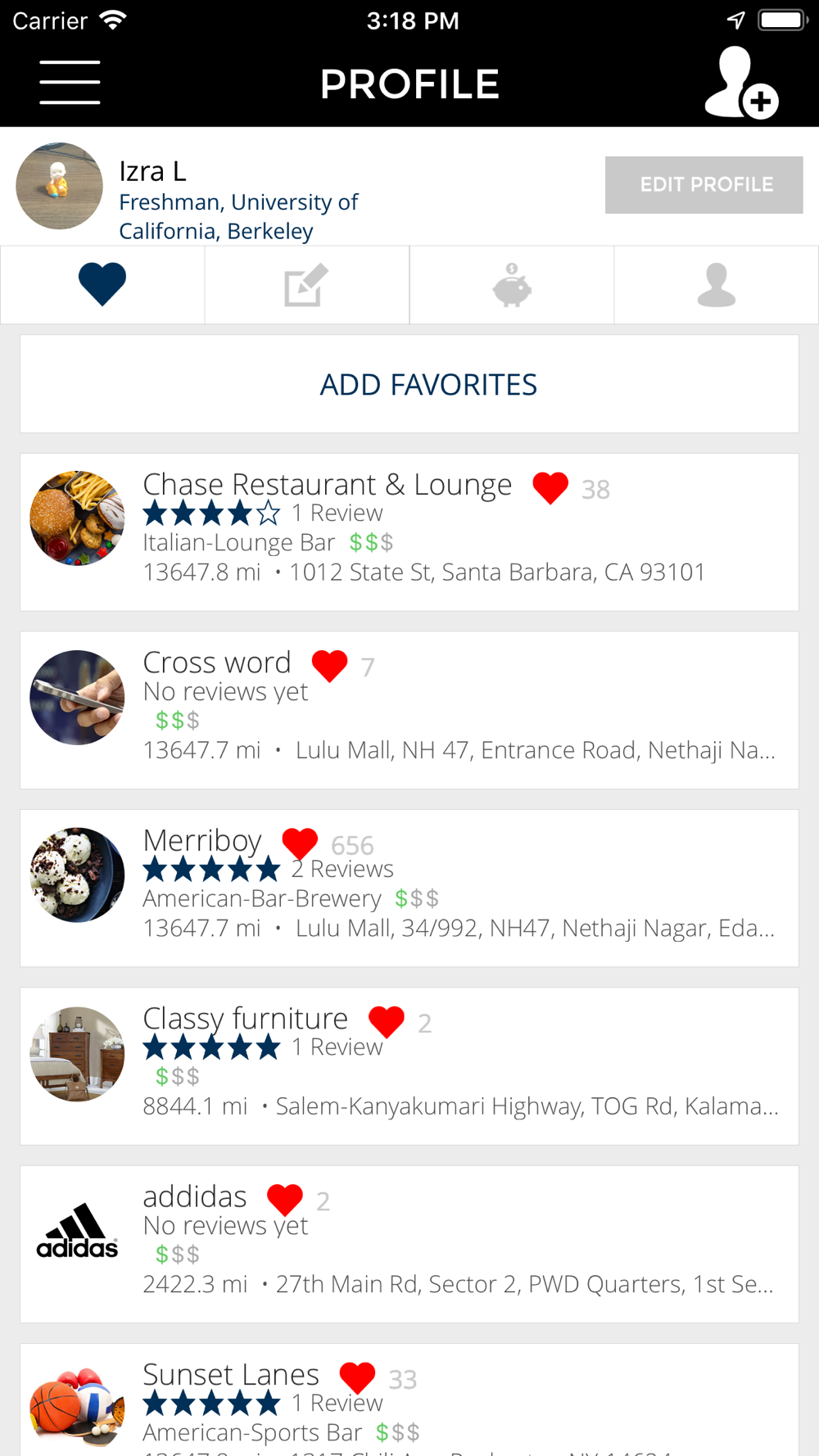Tap the add friend icon
This screenshot has width=819, height=1456.
741,83
